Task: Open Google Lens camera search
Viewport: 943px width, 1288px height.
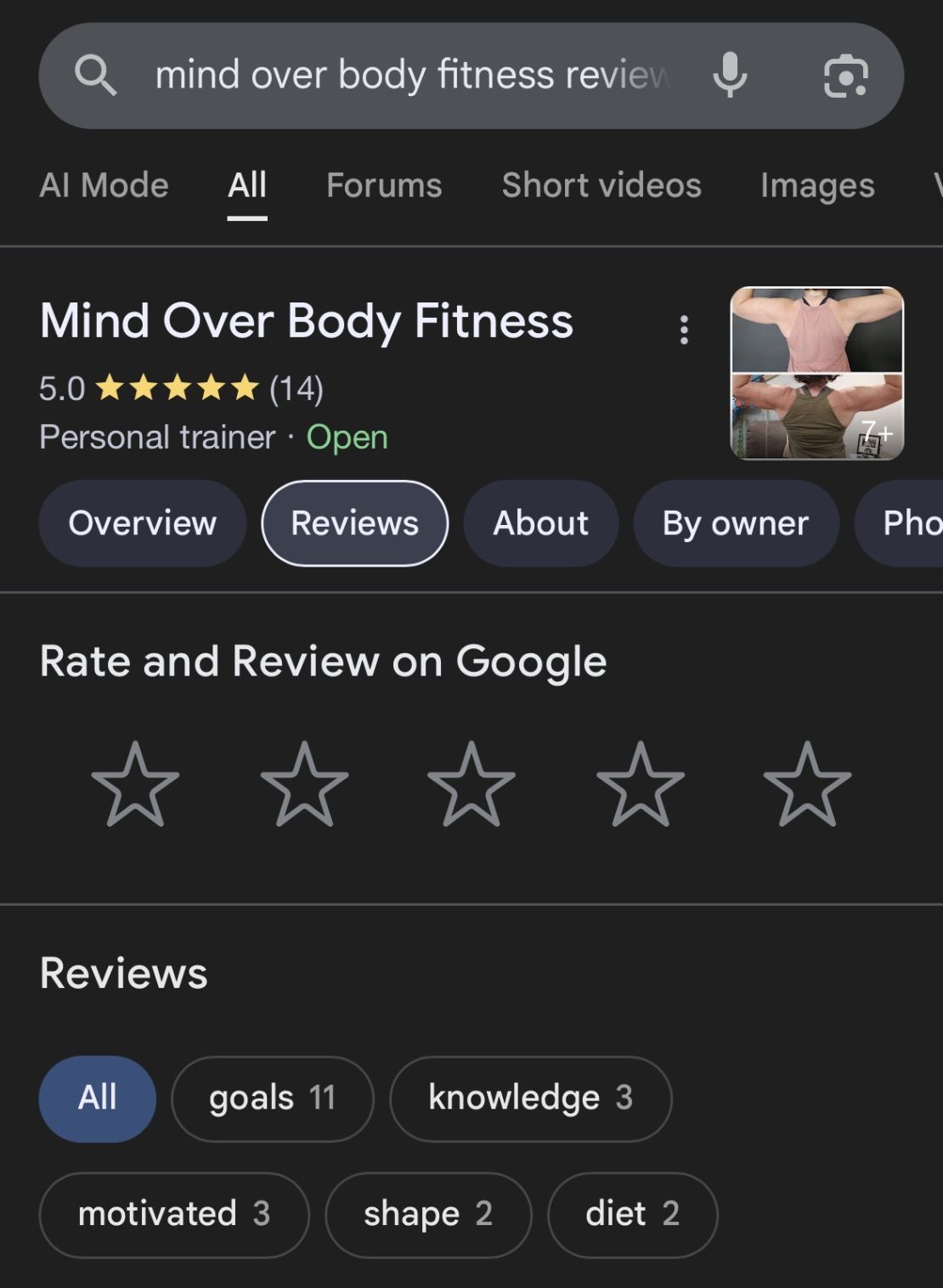Action: (x=845, y=76)
